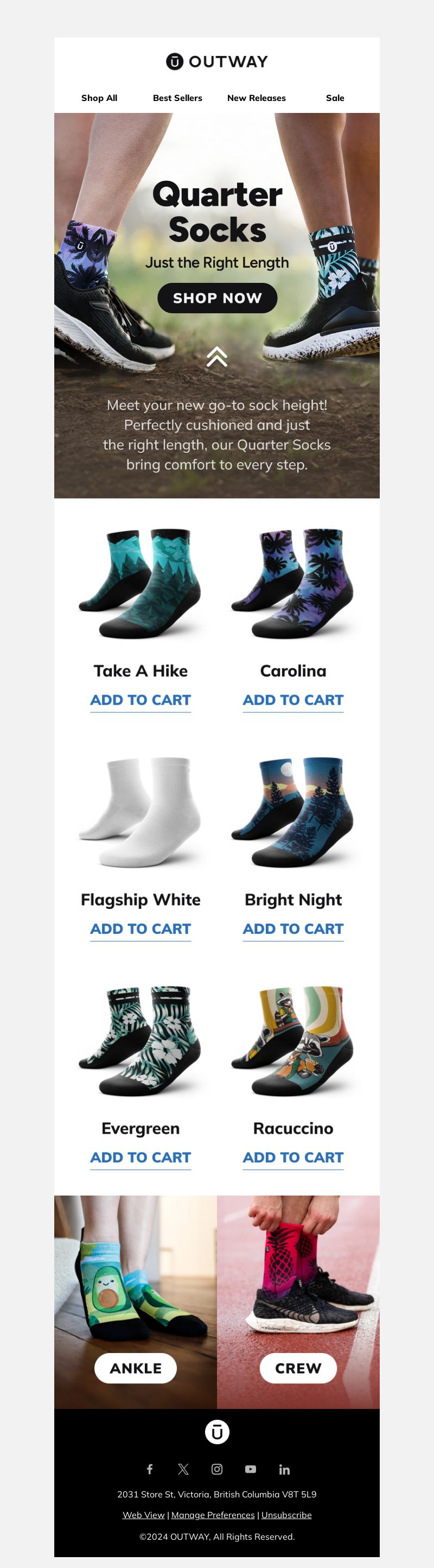Add Take A Hike socks to cart

[141, 700]
